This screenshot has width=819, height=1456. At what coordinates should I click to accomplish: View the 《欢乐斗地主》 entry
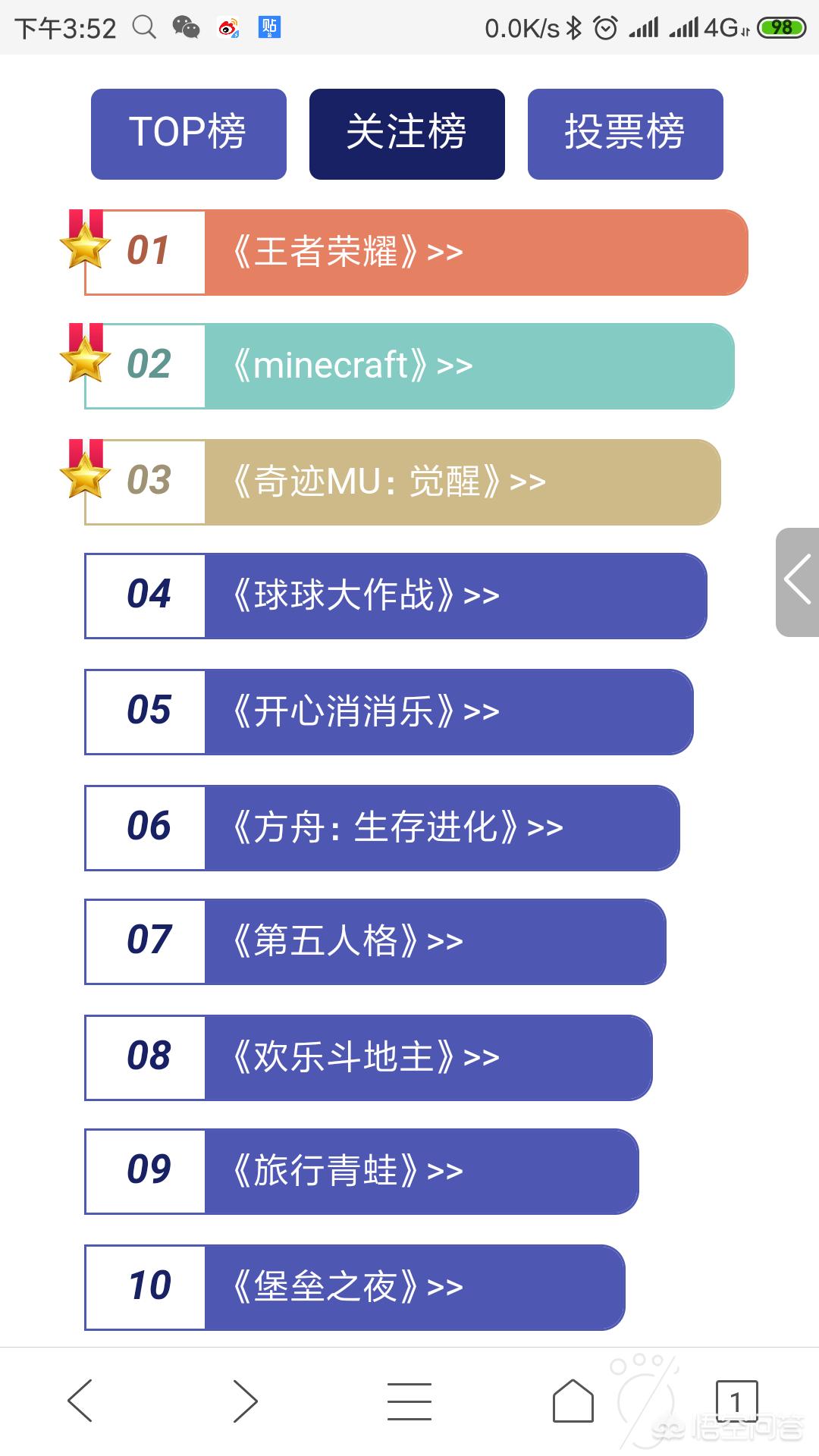pos(369,1058)
